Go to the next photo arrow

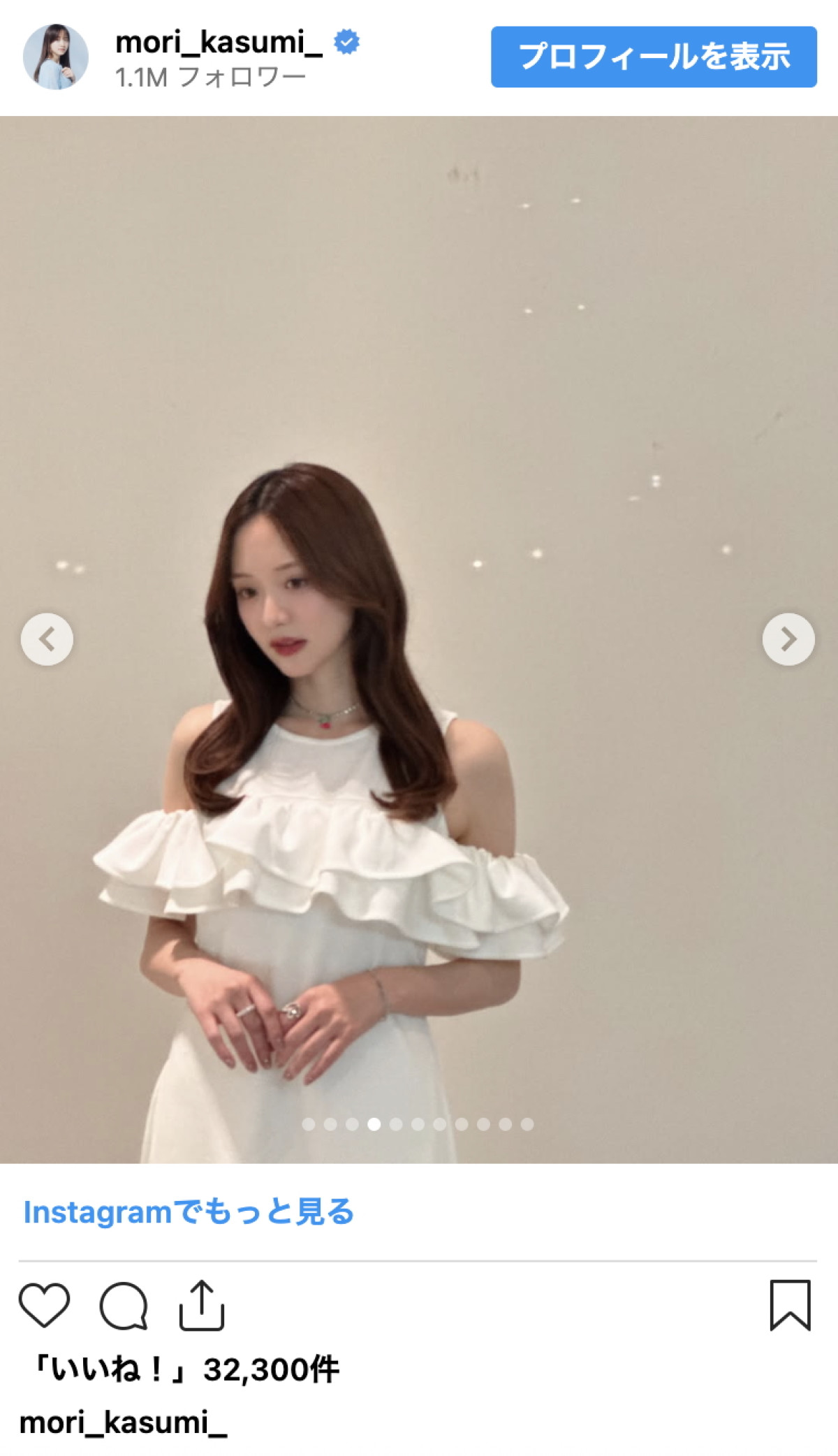pyautogui.click(x=788, y=639)
